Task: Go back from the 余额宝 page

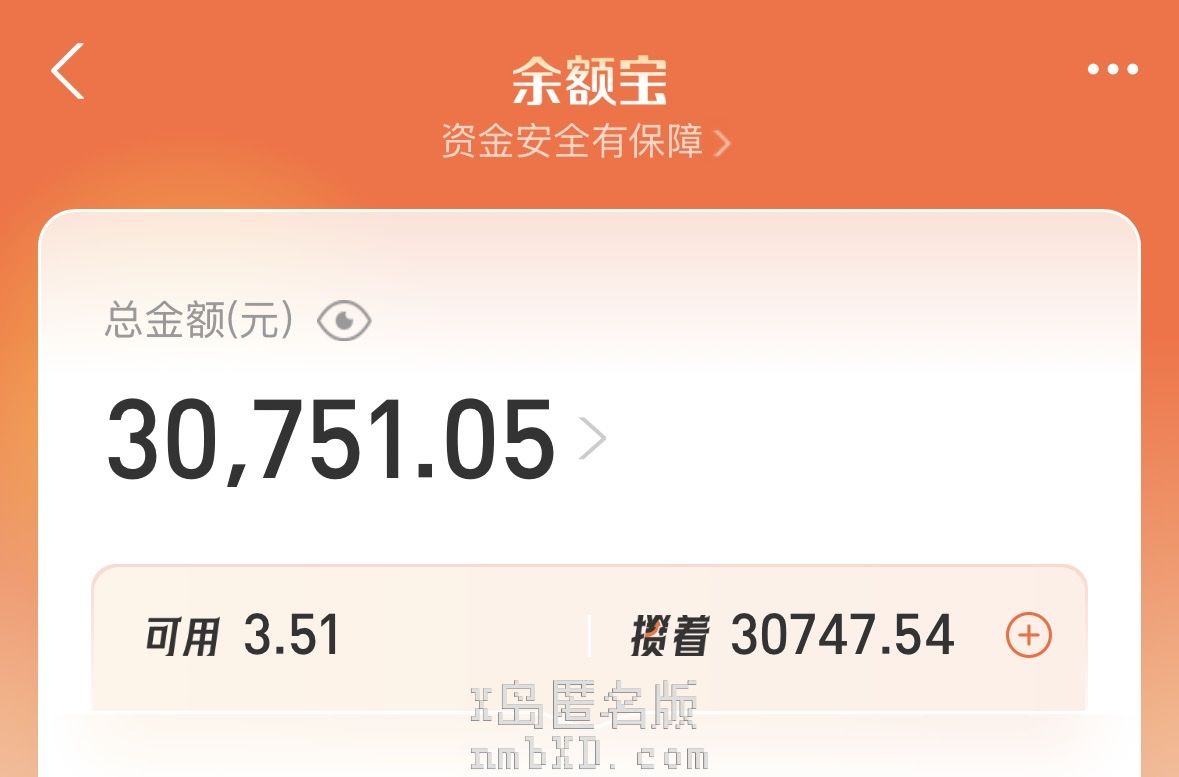Action: [x=68, y=71]
